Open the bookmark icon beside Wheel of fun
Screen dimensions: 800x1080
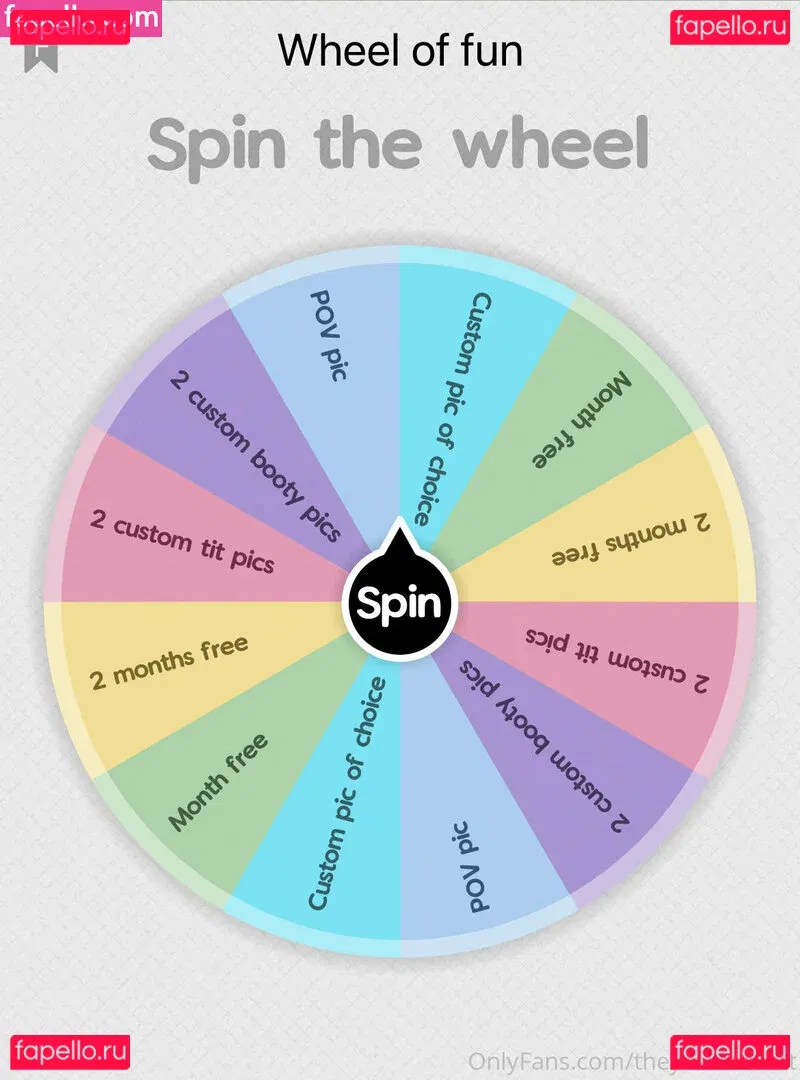pos(41,53)
